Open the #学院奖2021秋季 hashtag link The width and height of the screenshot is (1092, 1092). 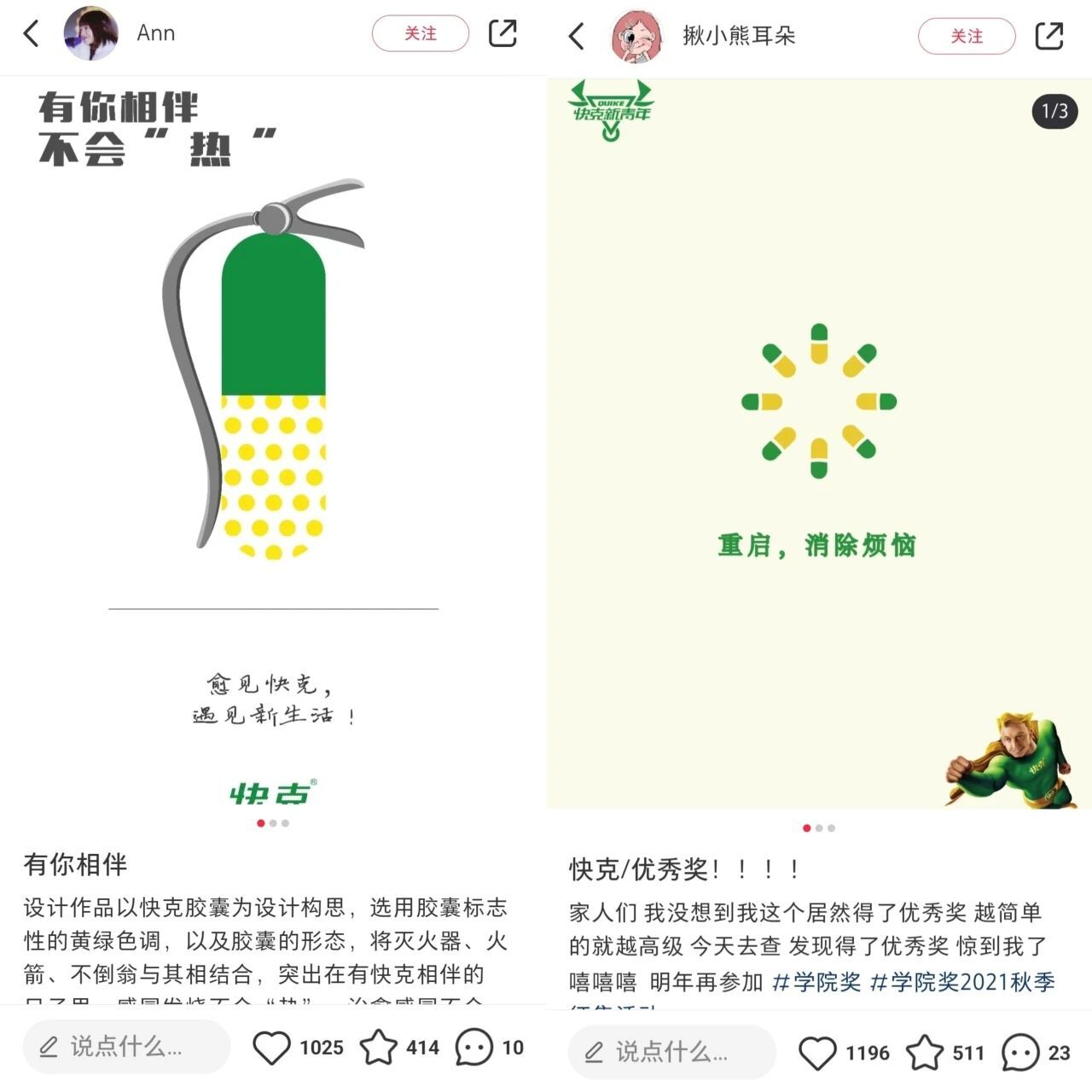coord(962,982)
